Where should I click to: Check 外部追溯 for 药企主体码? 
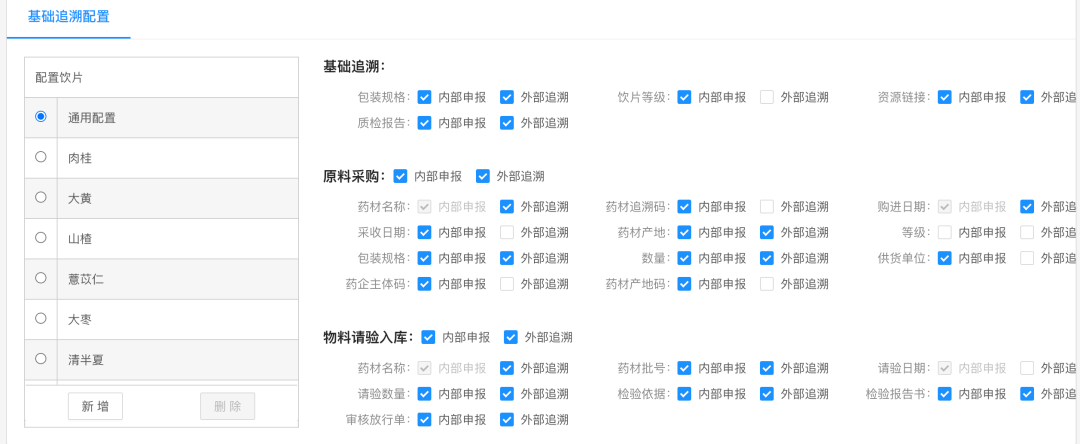(507, 284)
